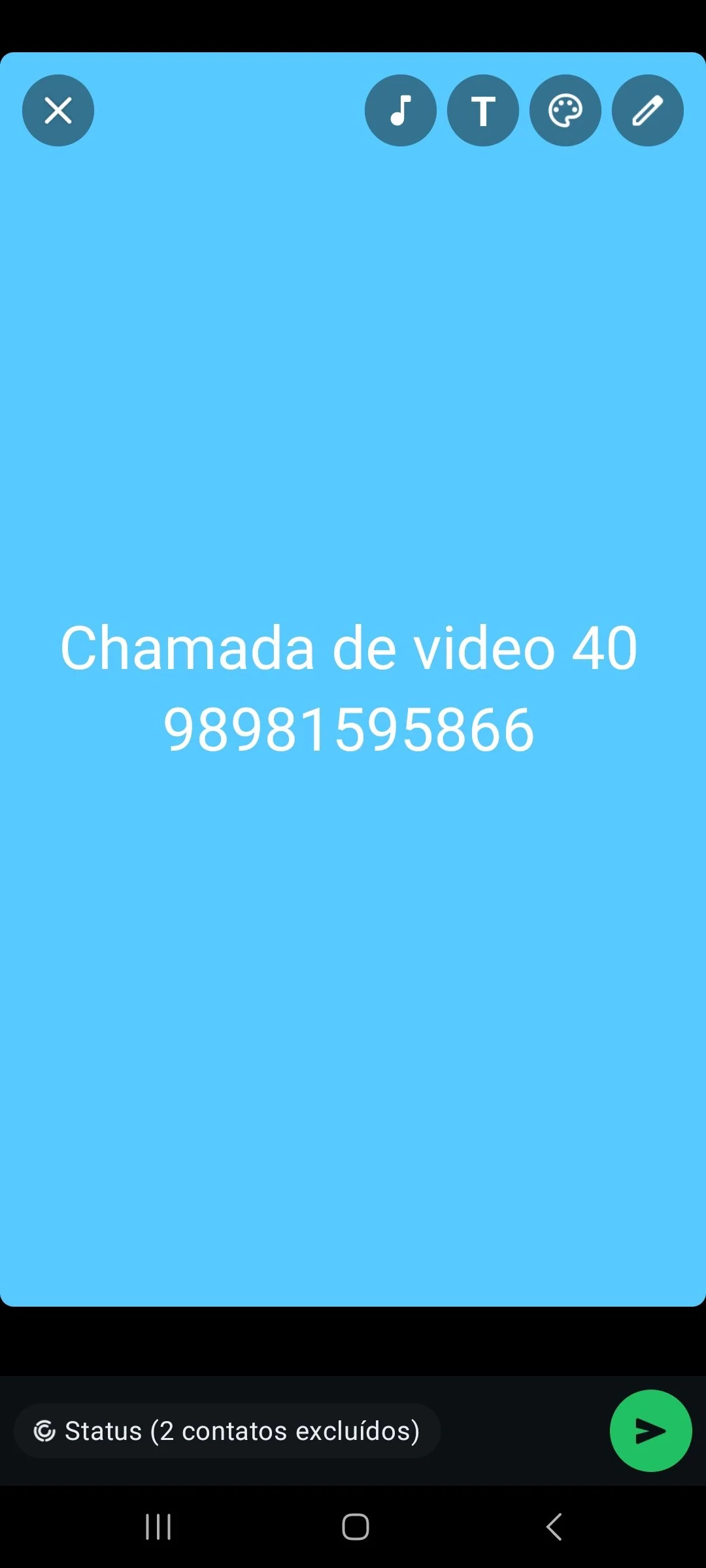The width and height of the screenshot is (706, 1568).
Task: Change the background color palette
Action: click(x=565, y=110)
